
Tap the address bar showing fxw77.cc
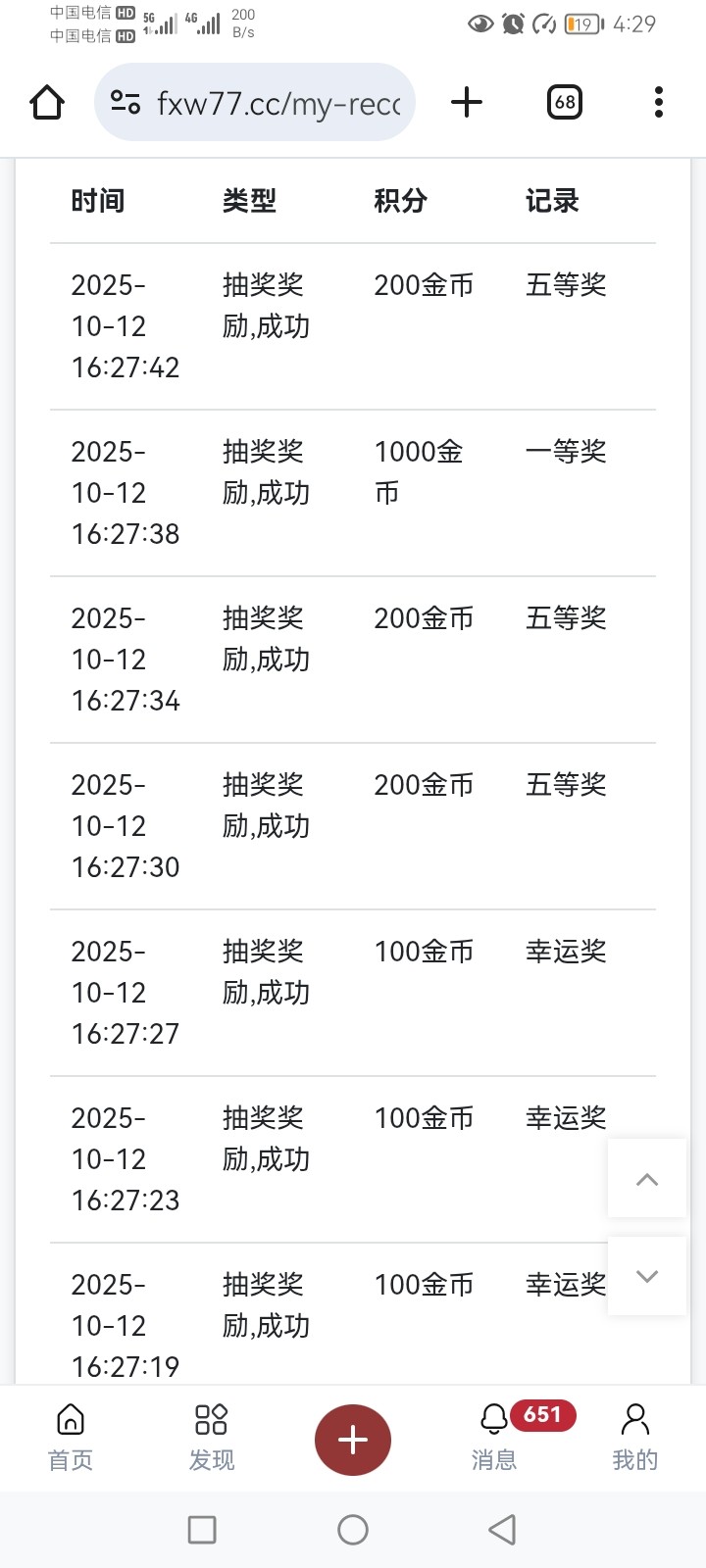tap(275, 101)
